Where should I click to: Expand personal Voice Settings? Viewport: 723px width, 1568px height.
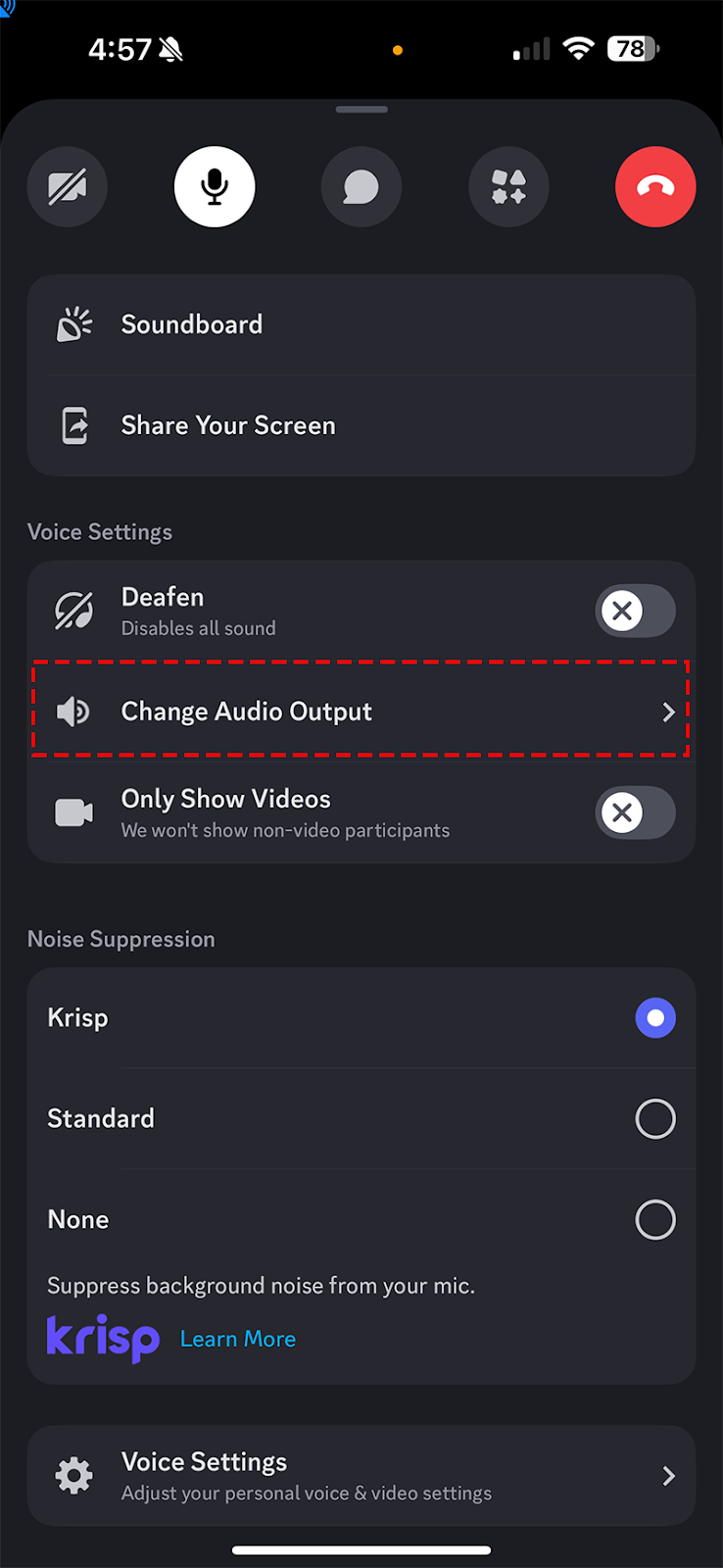point(361,1475)
